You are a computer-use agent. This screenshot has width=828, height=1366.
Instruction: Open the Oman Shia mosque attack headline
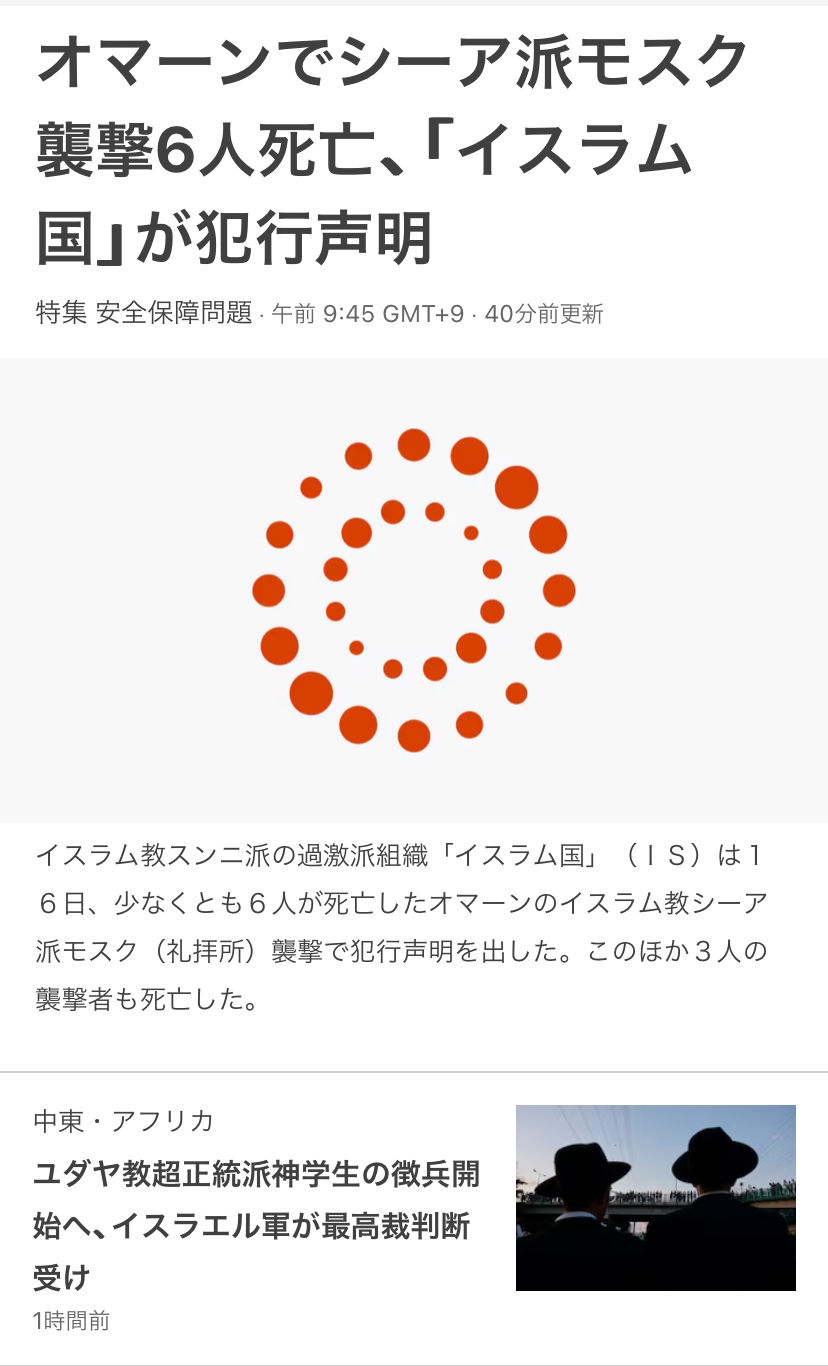pos(392,150)
